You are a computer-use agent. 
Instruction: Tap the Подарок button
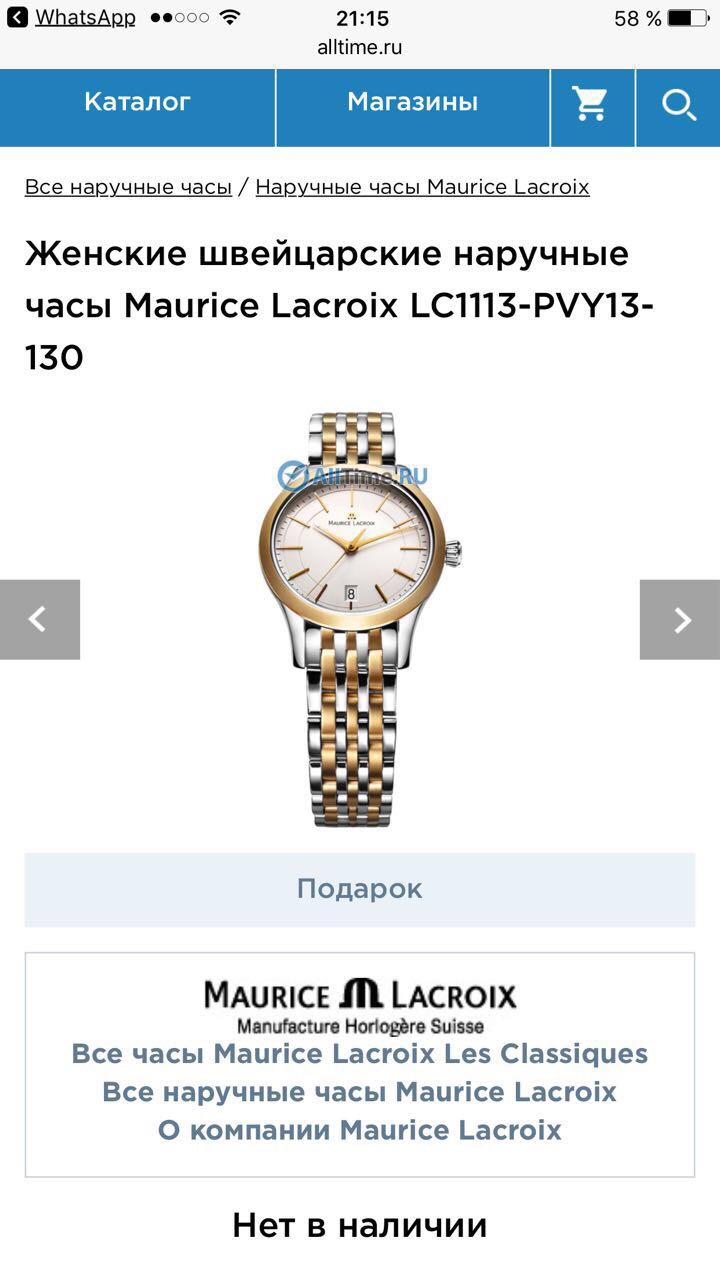[x=360, y=889]
